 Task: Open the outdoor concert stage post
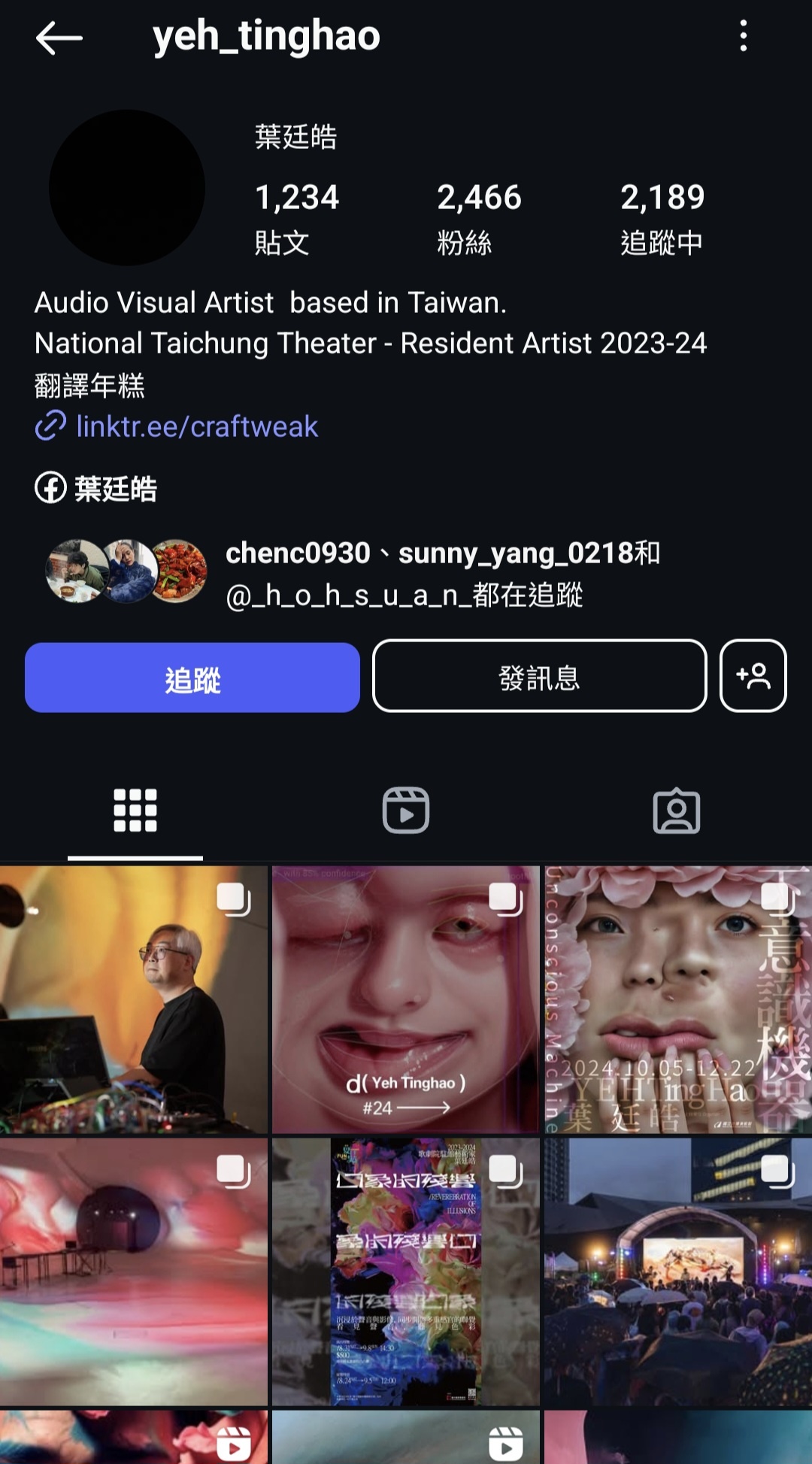click(678, 1272)
